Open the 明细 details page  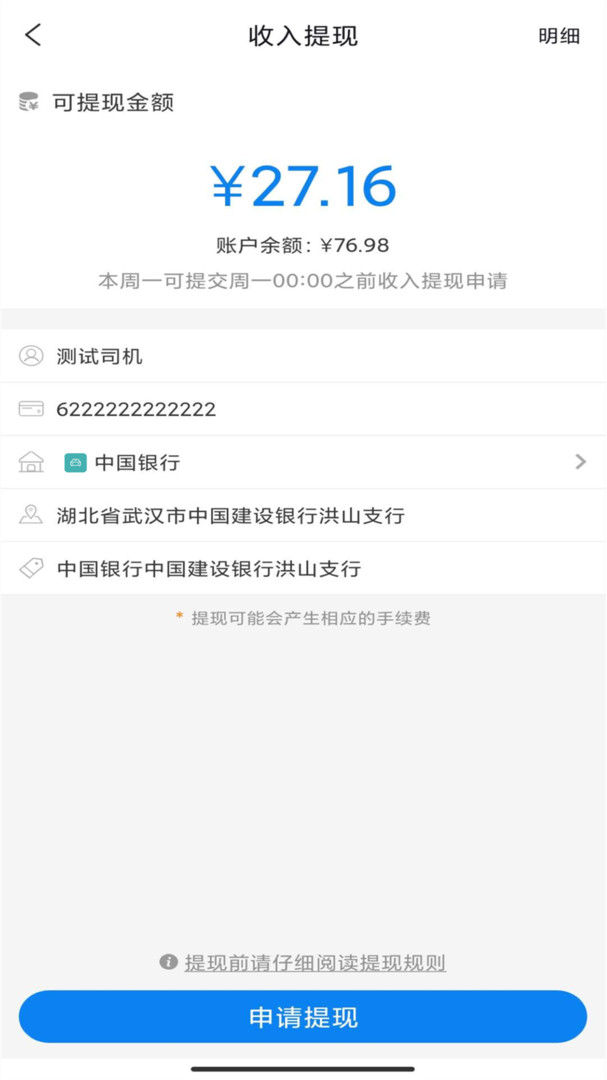pos(559,36)
